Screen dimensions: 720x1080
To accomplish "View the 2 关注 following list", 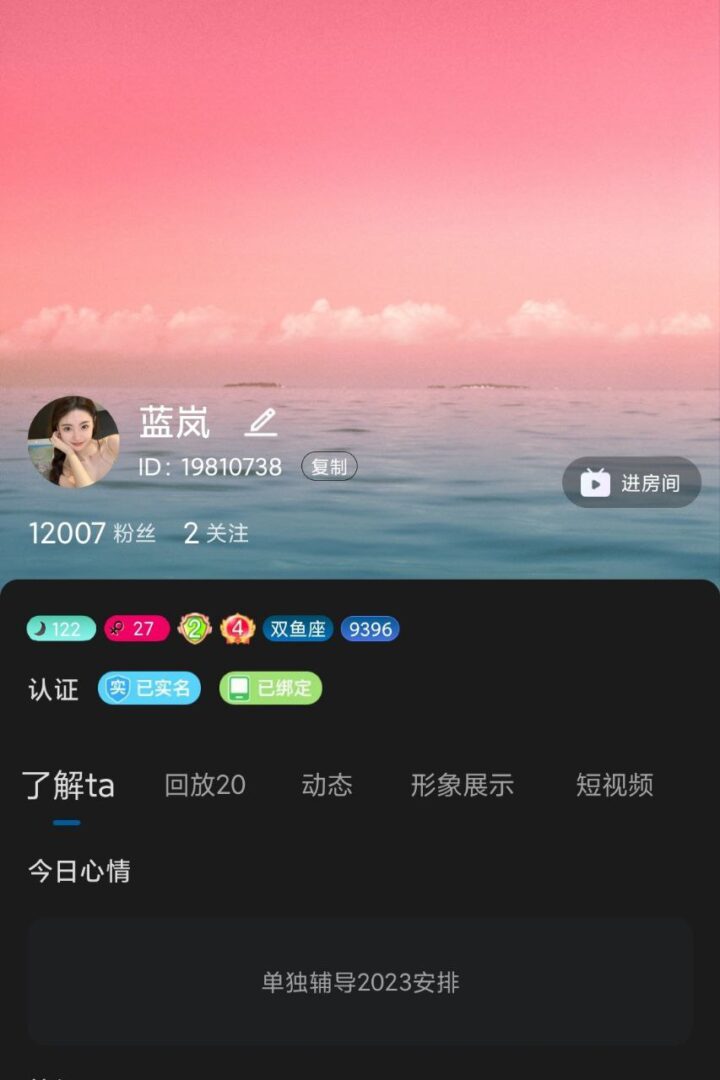I will click(216, 533).
